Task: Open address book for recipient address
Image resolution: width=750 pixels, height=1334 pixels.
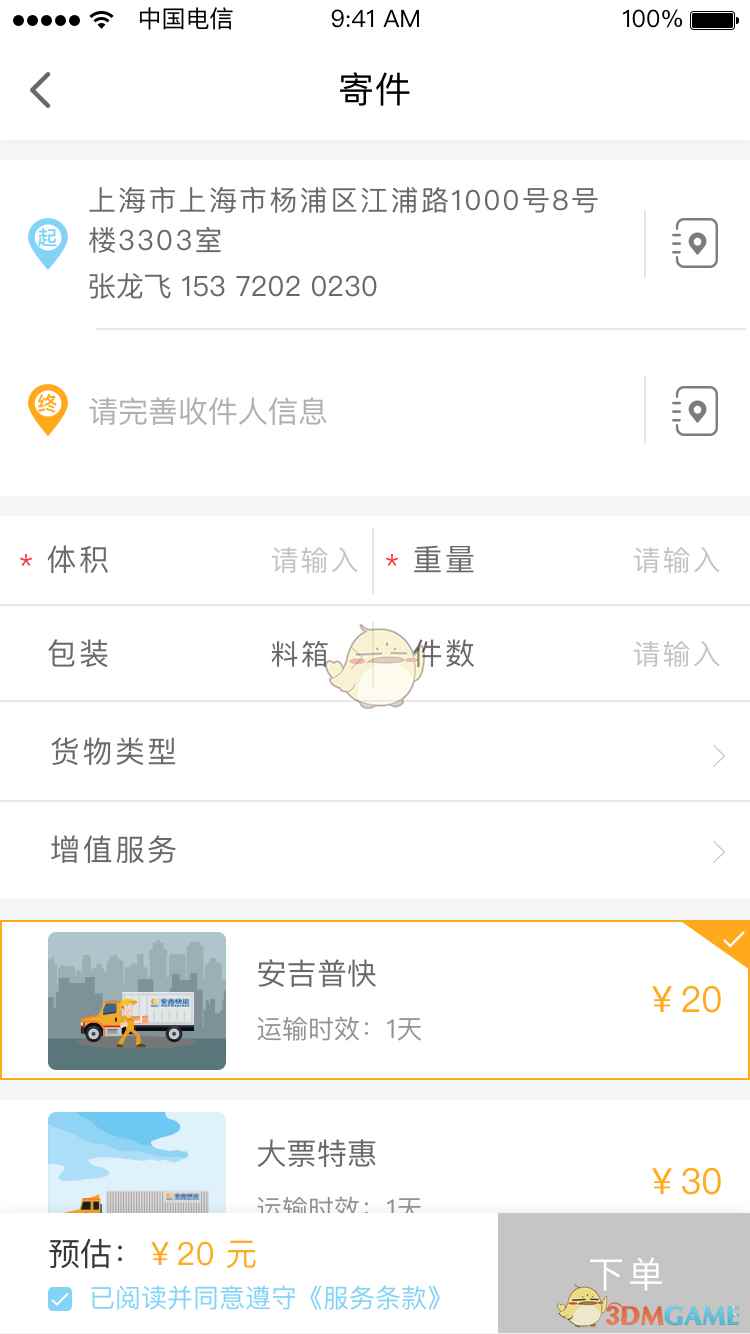Action: click(x=696, y=411)
